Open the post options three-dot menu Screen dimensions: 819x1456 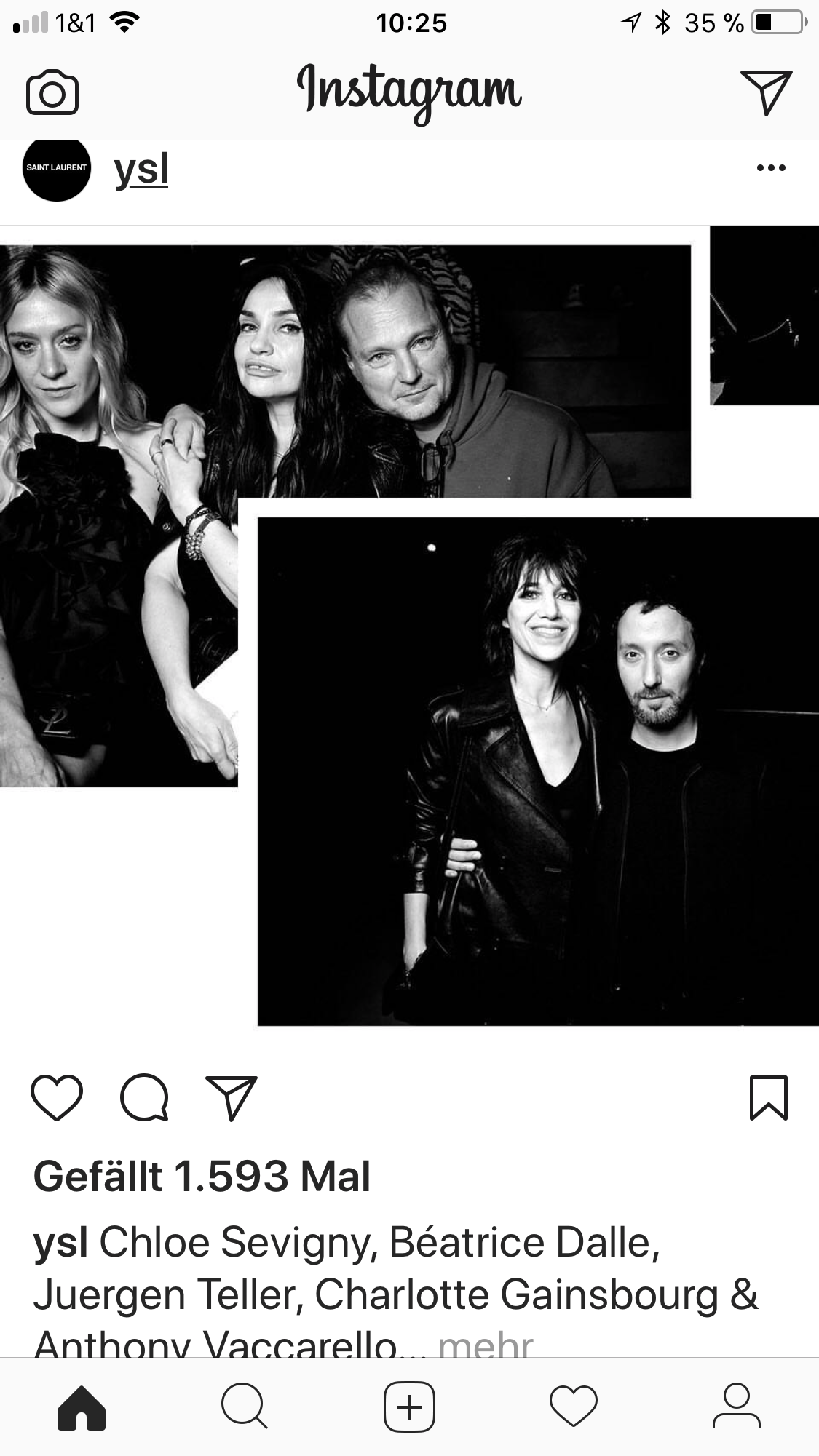click(771, 168)
